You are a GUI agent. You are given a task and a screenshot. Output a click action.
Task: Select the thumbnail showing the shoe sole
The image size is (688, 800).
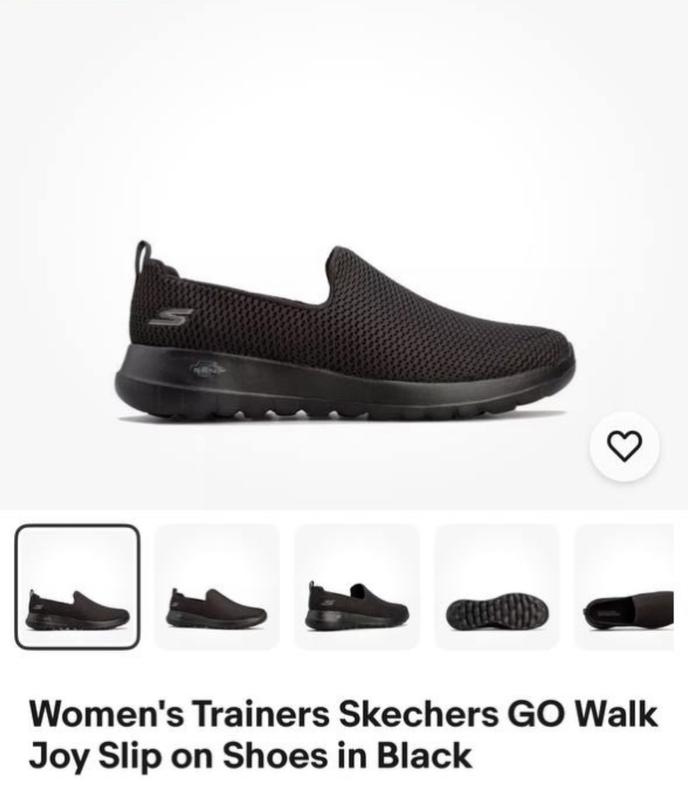click(497, 587)
